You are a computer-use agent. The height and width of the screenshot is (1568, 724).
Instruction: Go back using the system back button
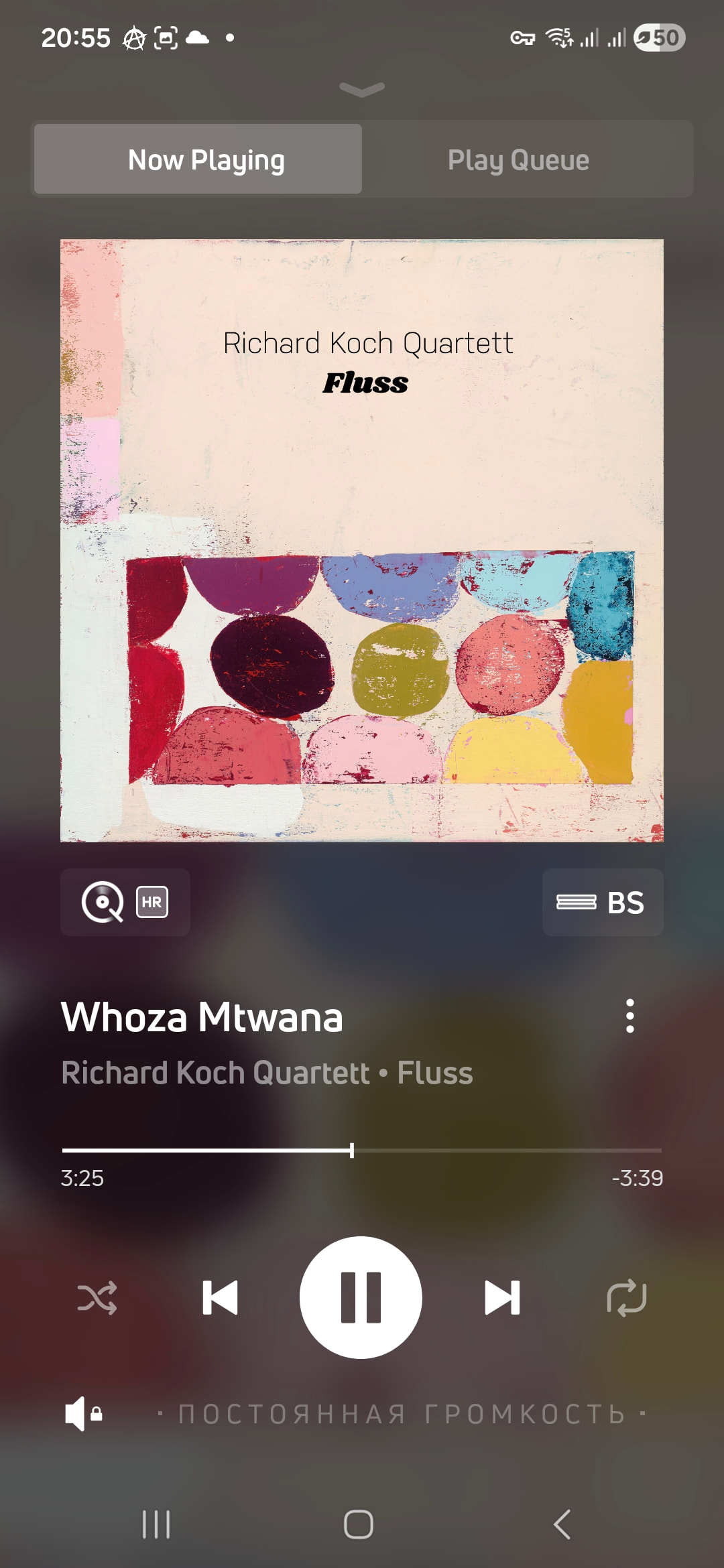(562, 1524)
